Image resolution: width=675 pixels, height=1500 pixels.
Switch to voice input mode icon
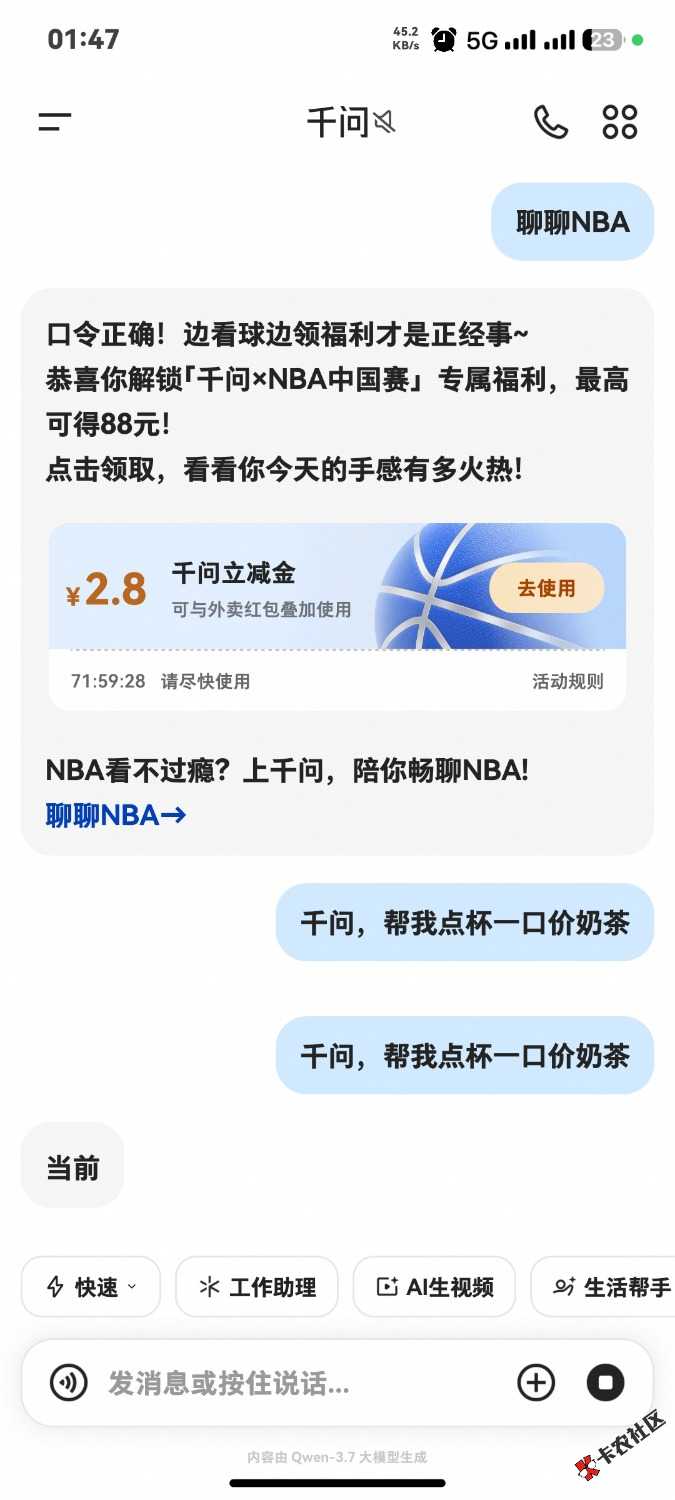click(x=68, y=1384)
